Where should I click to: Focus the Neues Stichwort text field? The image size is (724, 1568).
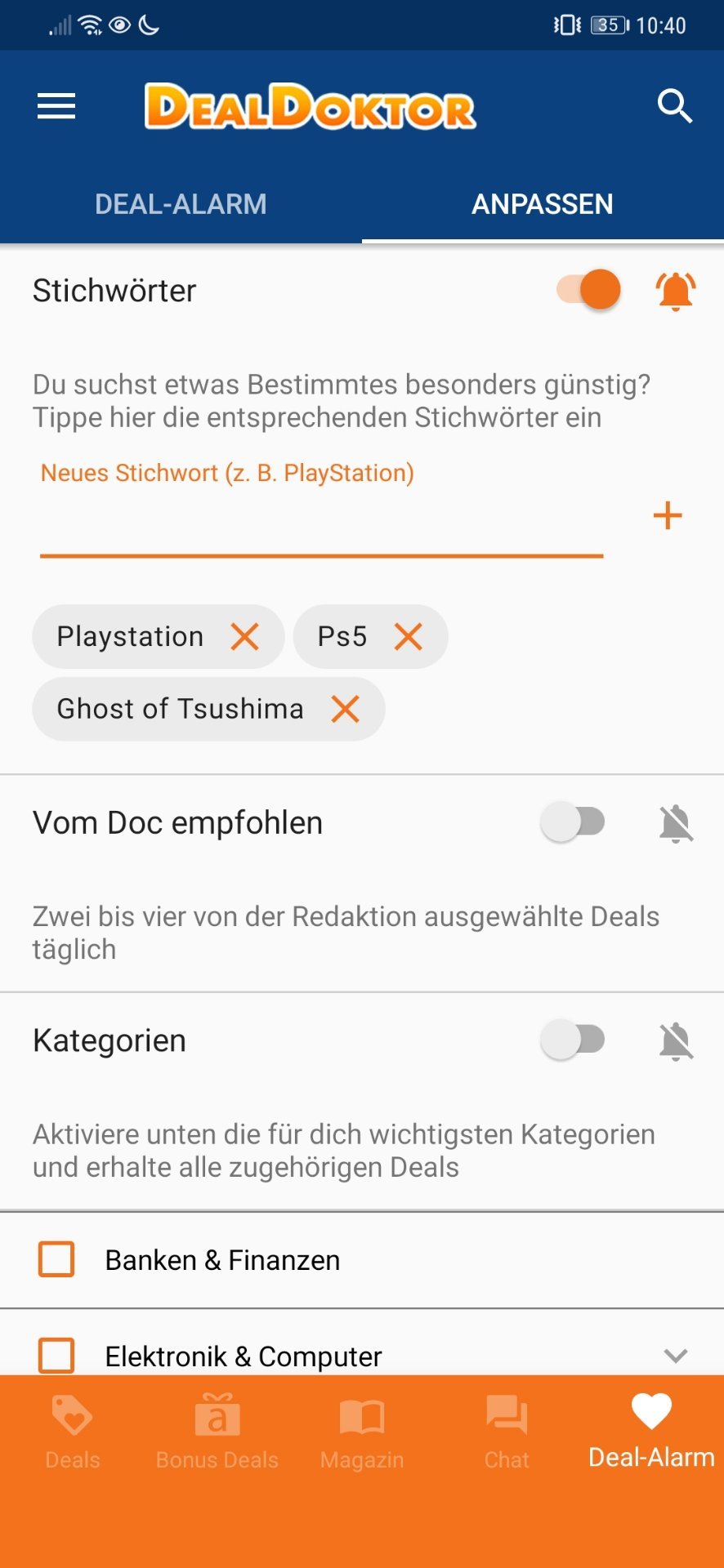point(321,516)
